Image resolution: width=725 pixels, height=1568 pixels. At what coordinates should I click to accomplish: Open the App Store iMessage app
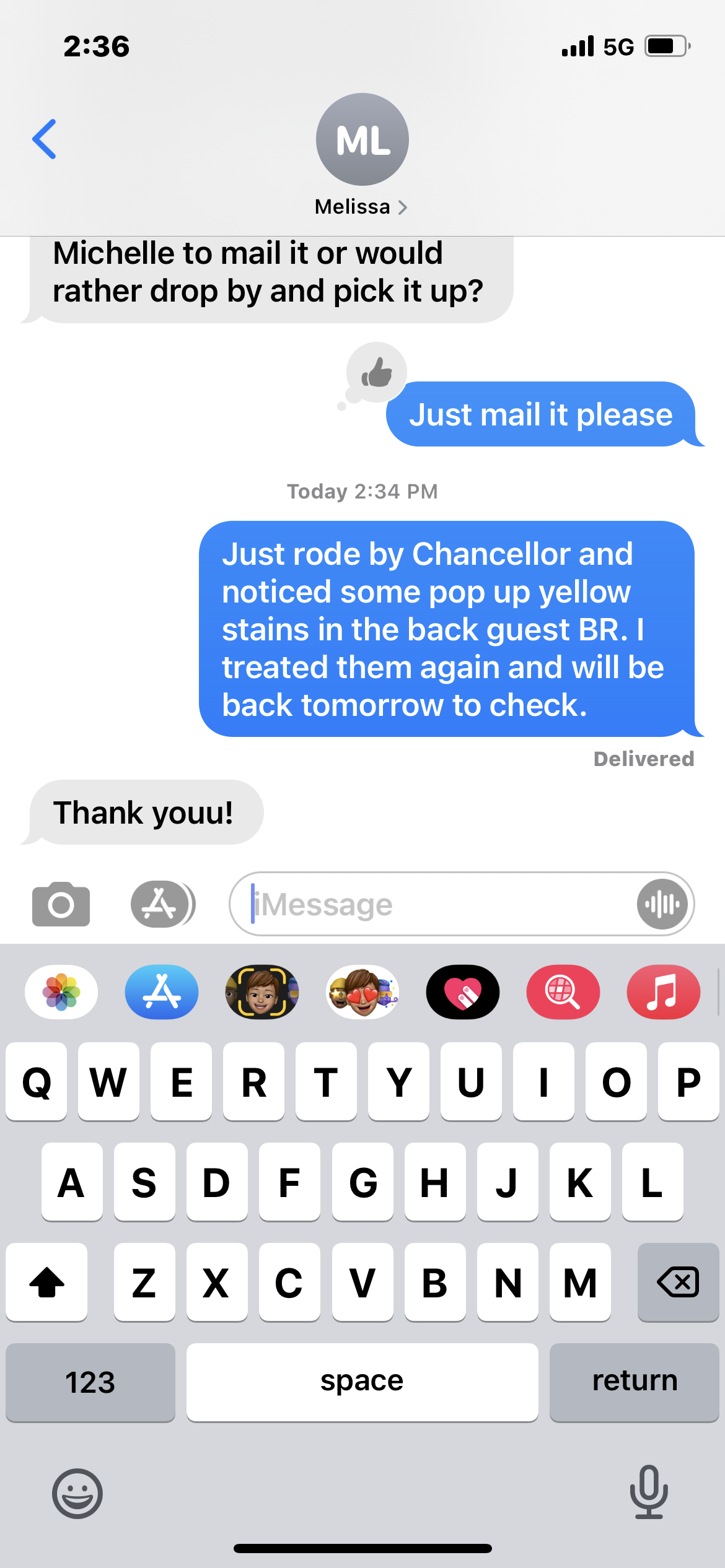click(162, 992)
